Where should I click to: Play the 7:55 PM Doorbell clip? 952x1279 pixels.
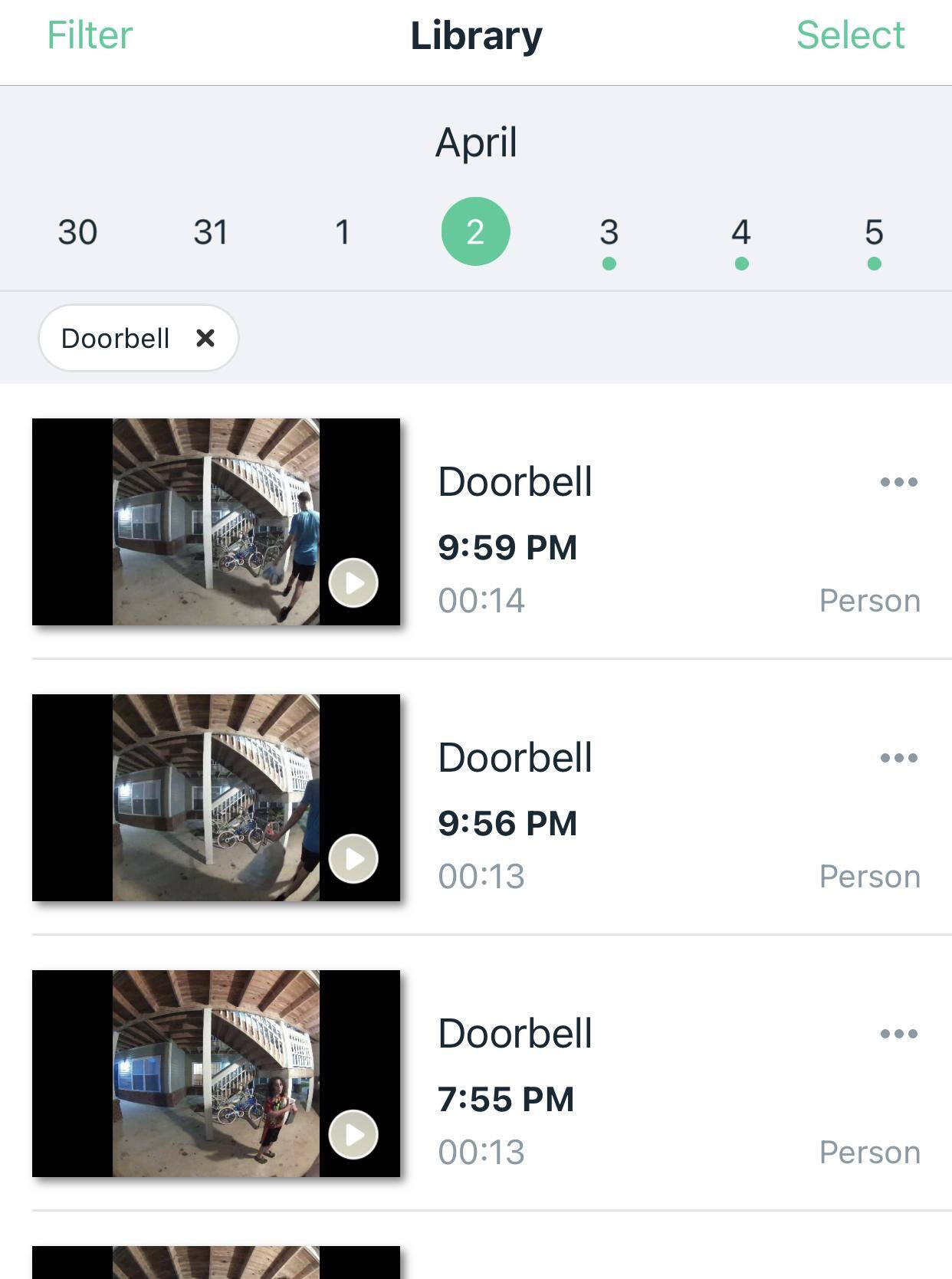[x=353, y=1135]
